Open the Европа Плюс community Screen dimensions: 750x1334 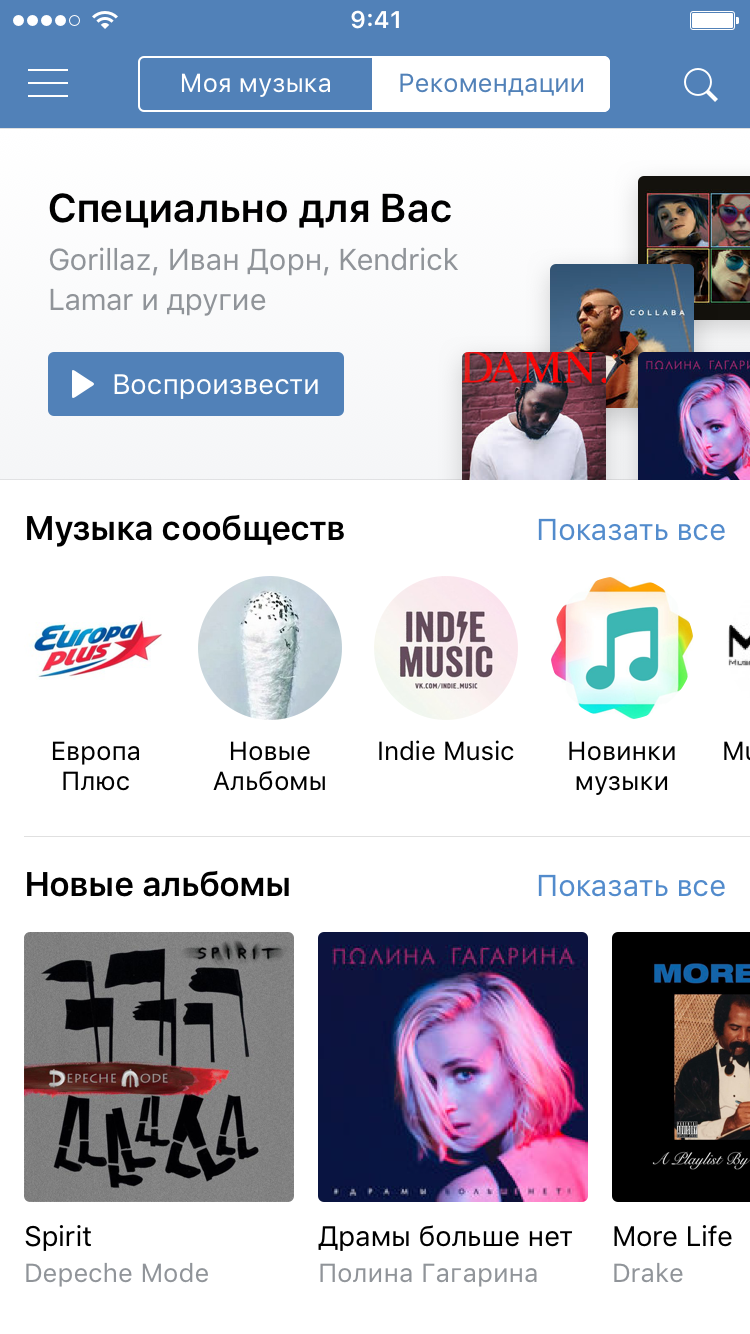(x=95, y=648)
